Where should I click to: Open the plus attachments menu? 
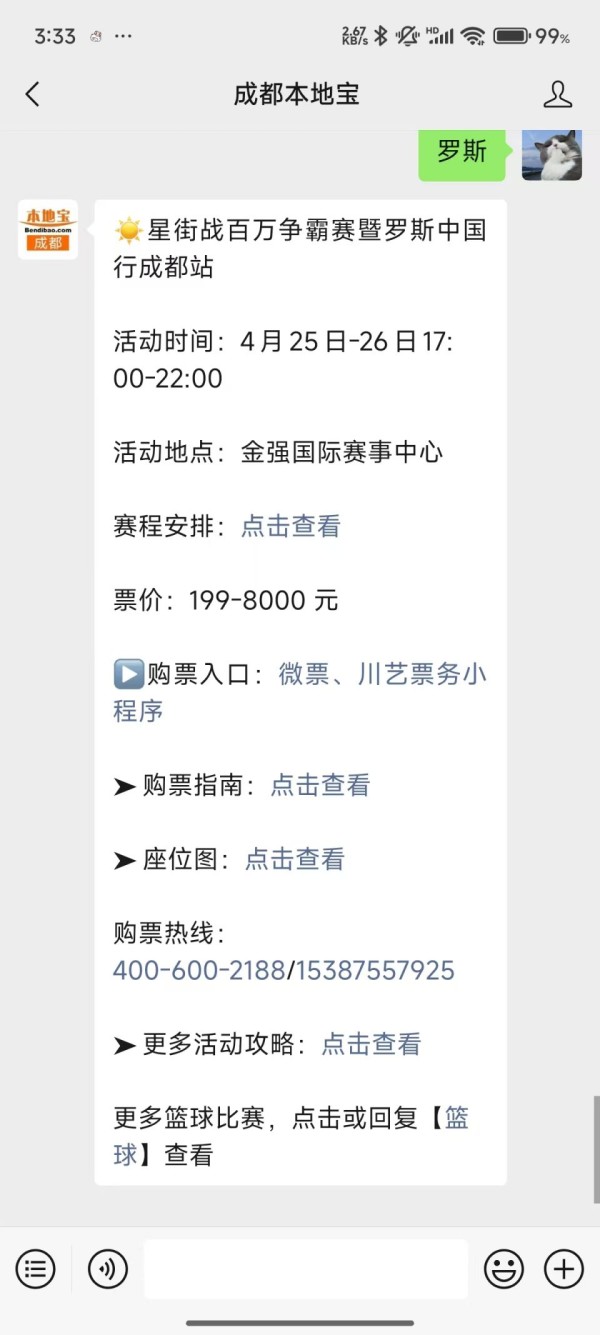coord(564,1270)
